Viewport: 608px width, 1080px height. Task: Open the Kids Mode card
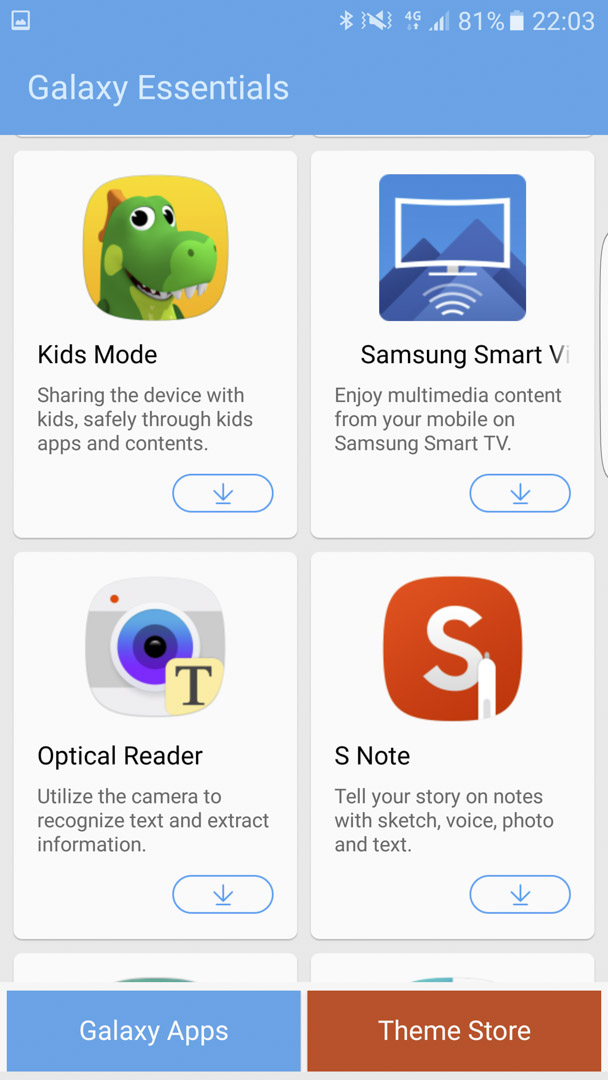pyautogui.click(x=155, y=344)
